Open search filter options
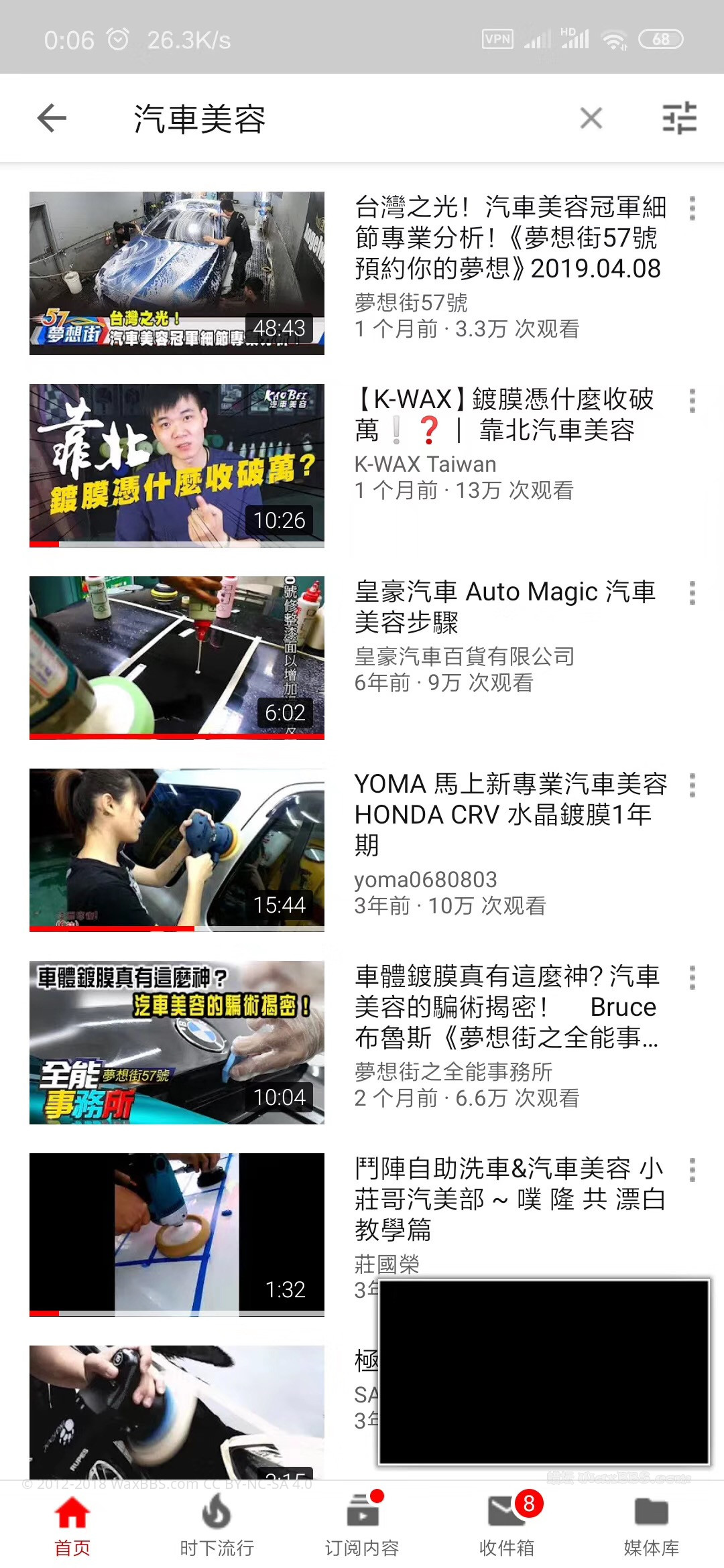This screenshot has width=724, height=1568. [679, 119]
